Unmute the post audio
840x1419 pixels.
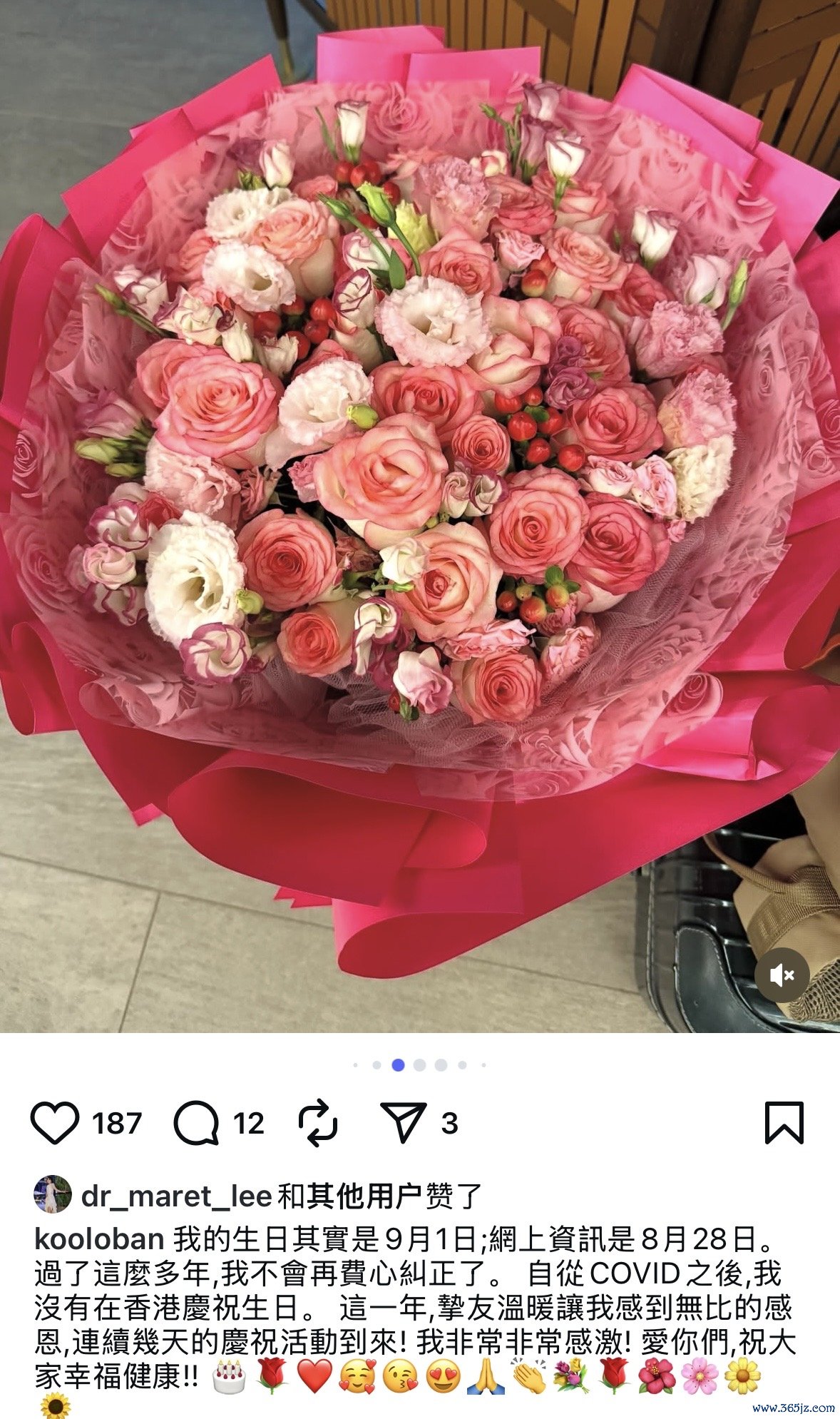point(782,975)
